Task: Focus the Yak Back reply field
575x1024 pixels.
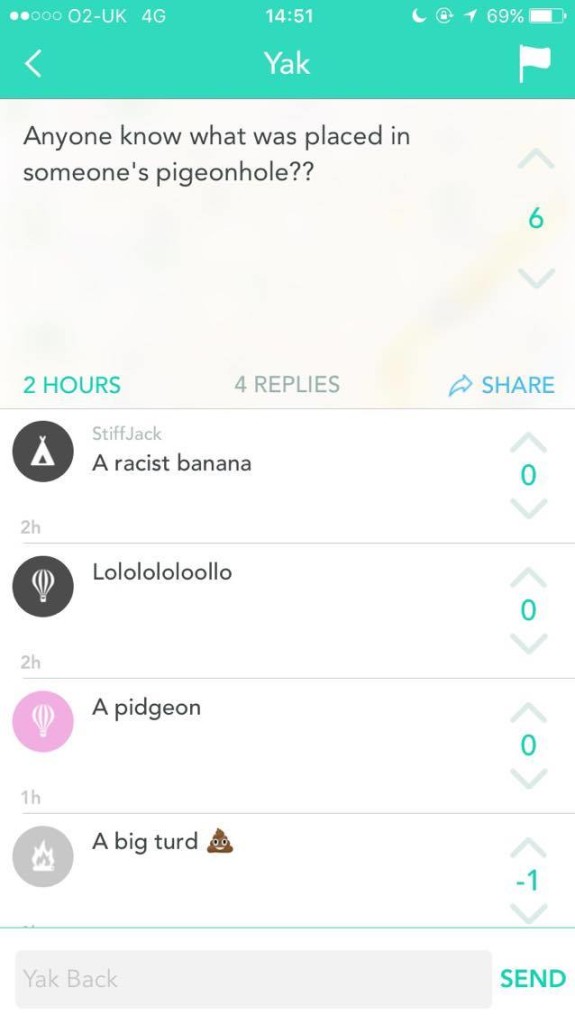Action: (x=254, y=979)
